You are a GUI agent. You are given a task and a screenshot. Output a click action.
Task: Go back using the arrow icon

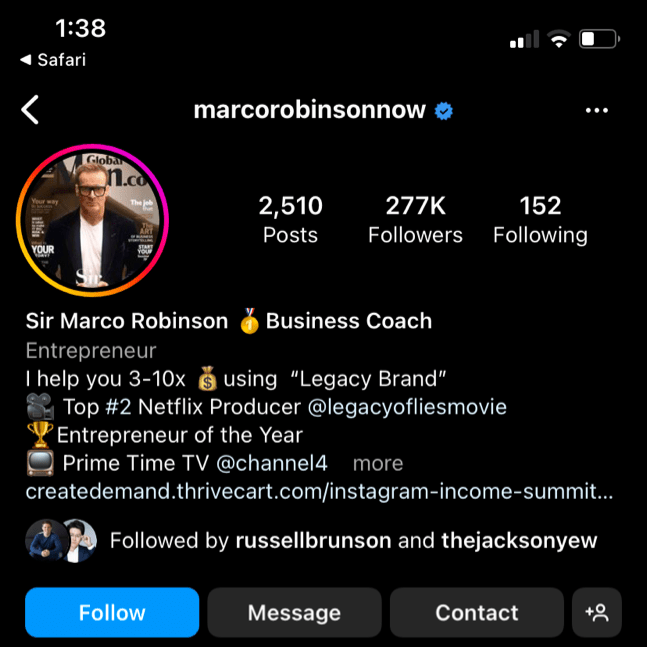click(31, 110)
